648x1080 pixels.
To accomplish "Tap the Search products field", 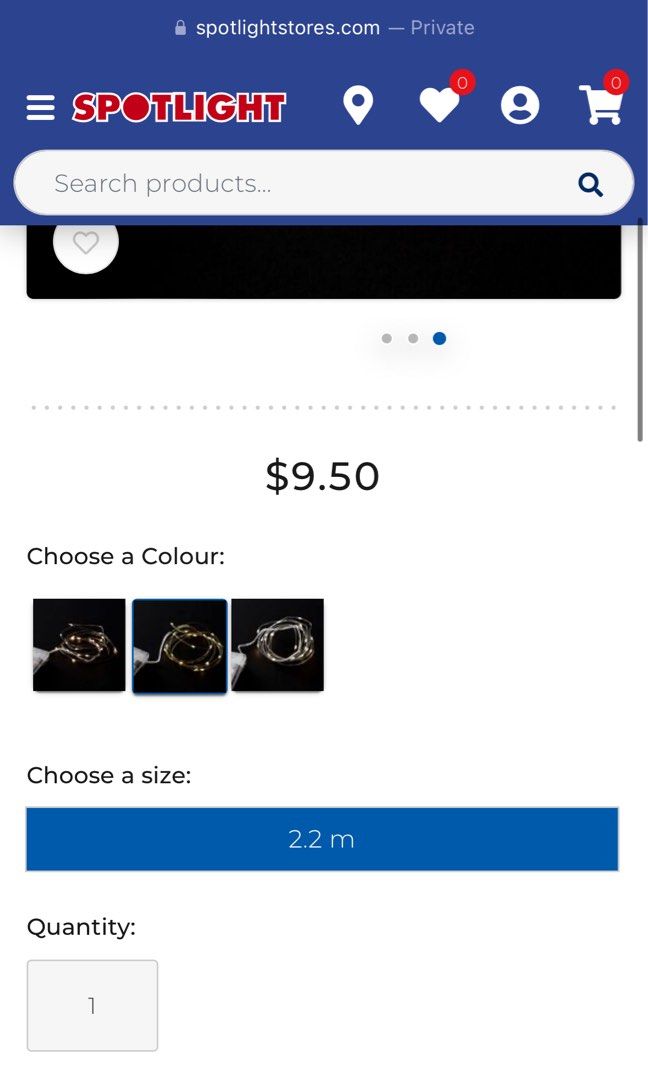I will [300, 184].
